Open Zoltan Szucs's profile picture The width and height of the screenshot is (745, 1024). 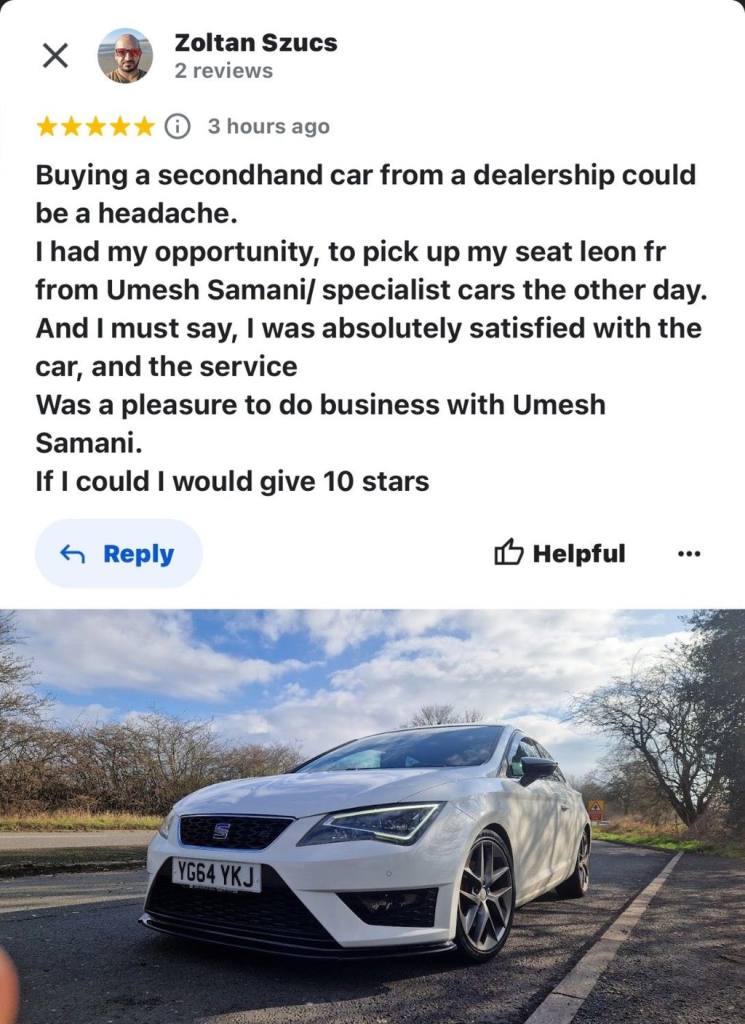click(x=125, y=56)
